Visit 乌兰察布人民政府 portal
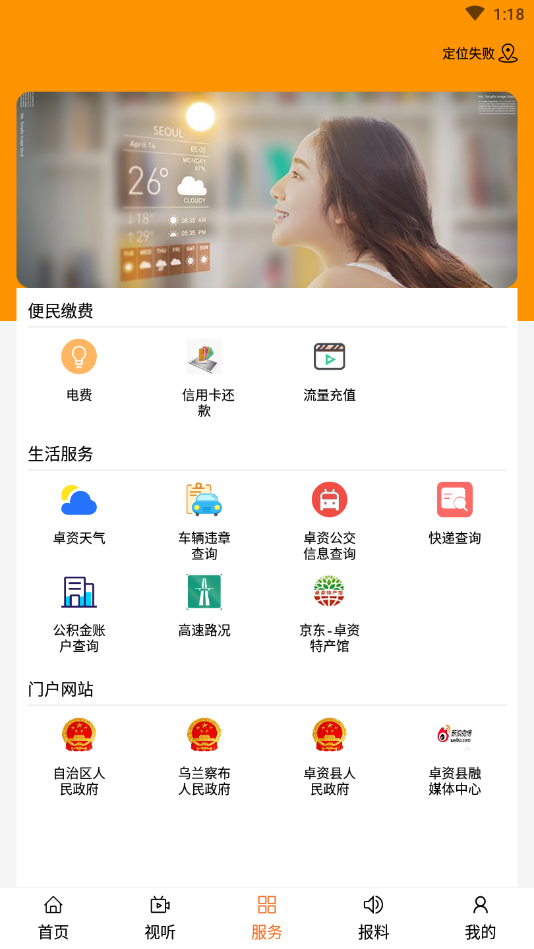534x949 pixels. tap(204, 756)
